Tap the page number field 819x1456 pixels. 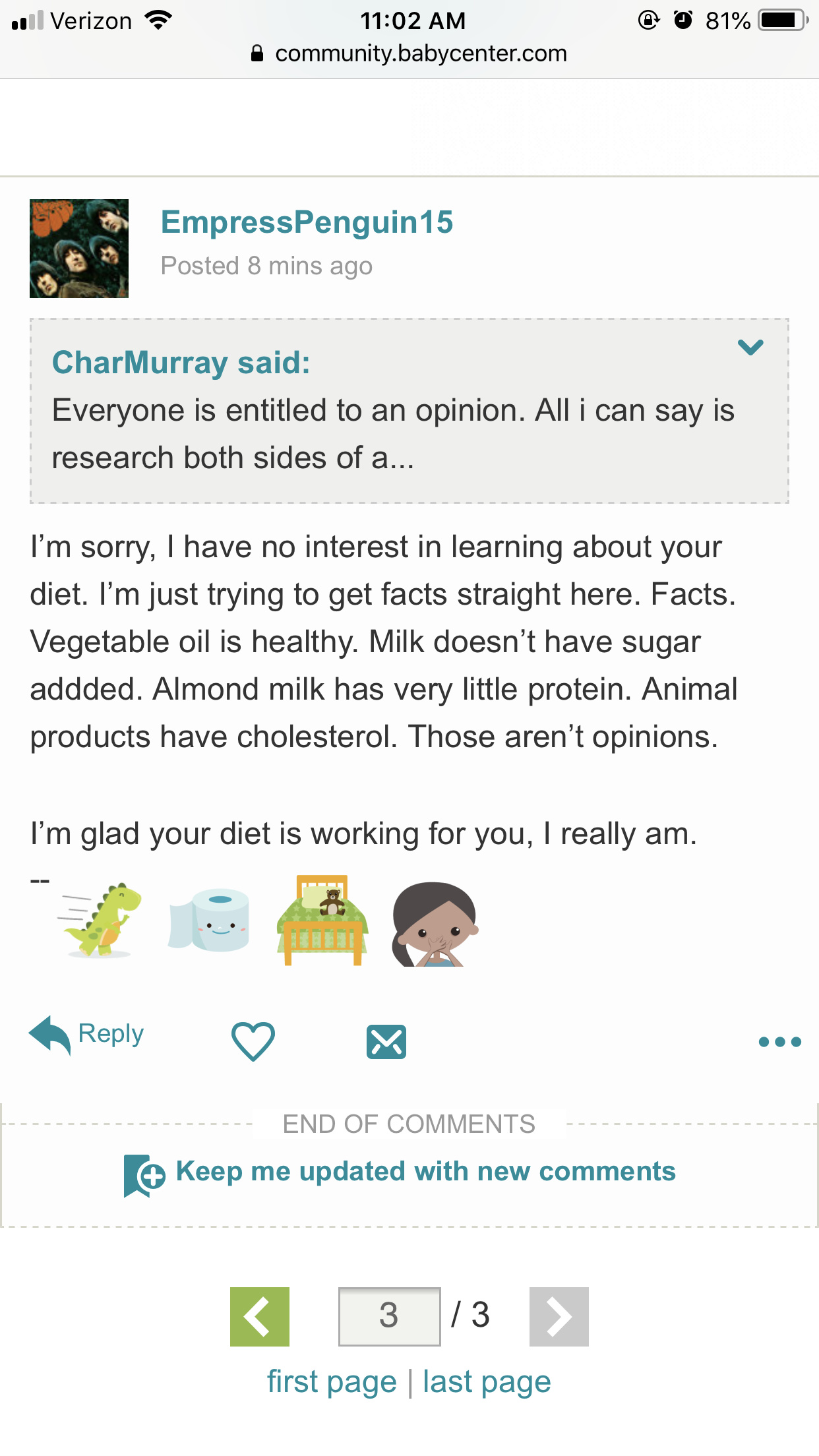tap(389, 1316)
